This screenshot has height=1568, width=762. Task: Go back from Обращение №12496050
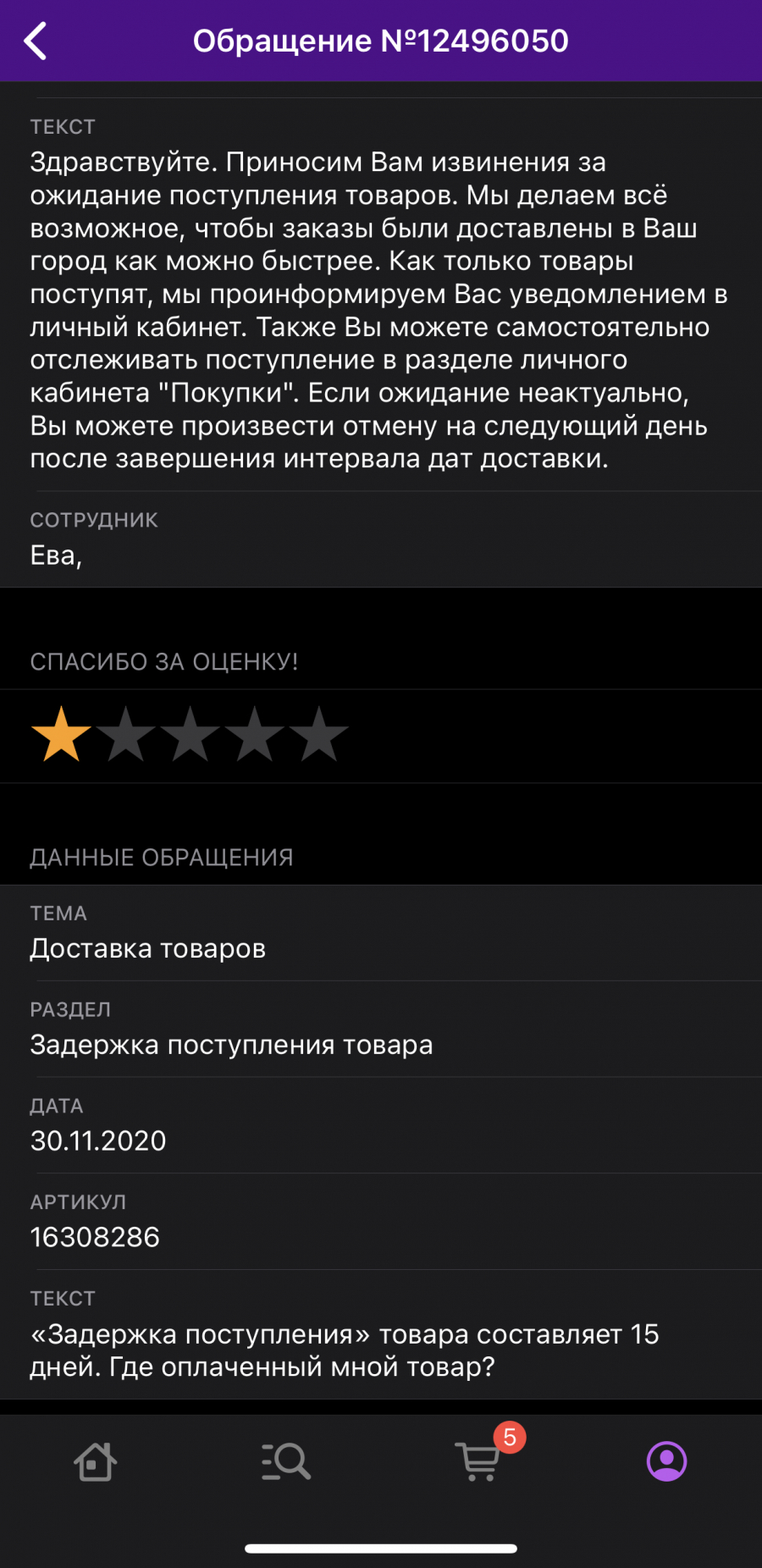pos(36,41)
